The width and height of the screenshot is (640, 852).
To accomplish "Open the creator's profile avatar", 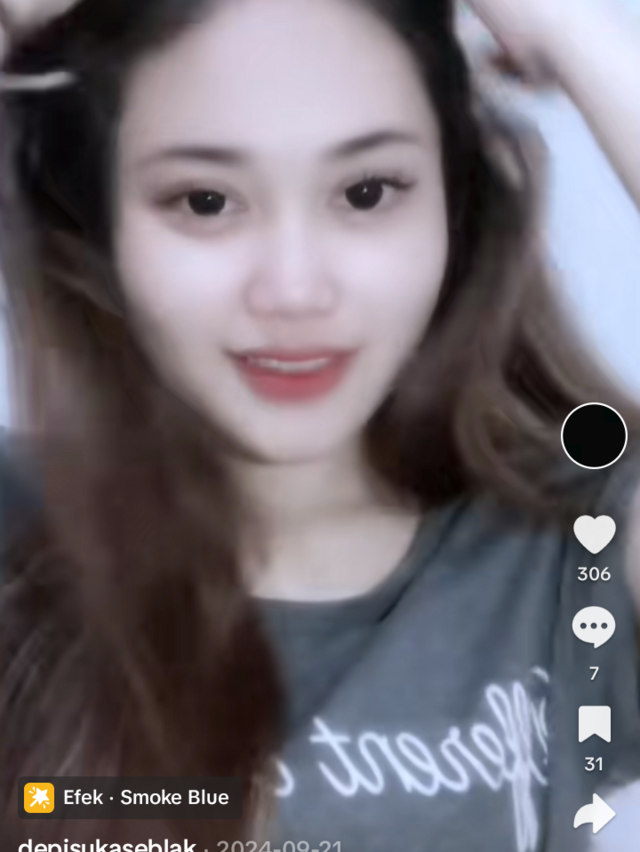I will (x=594, y=436).
